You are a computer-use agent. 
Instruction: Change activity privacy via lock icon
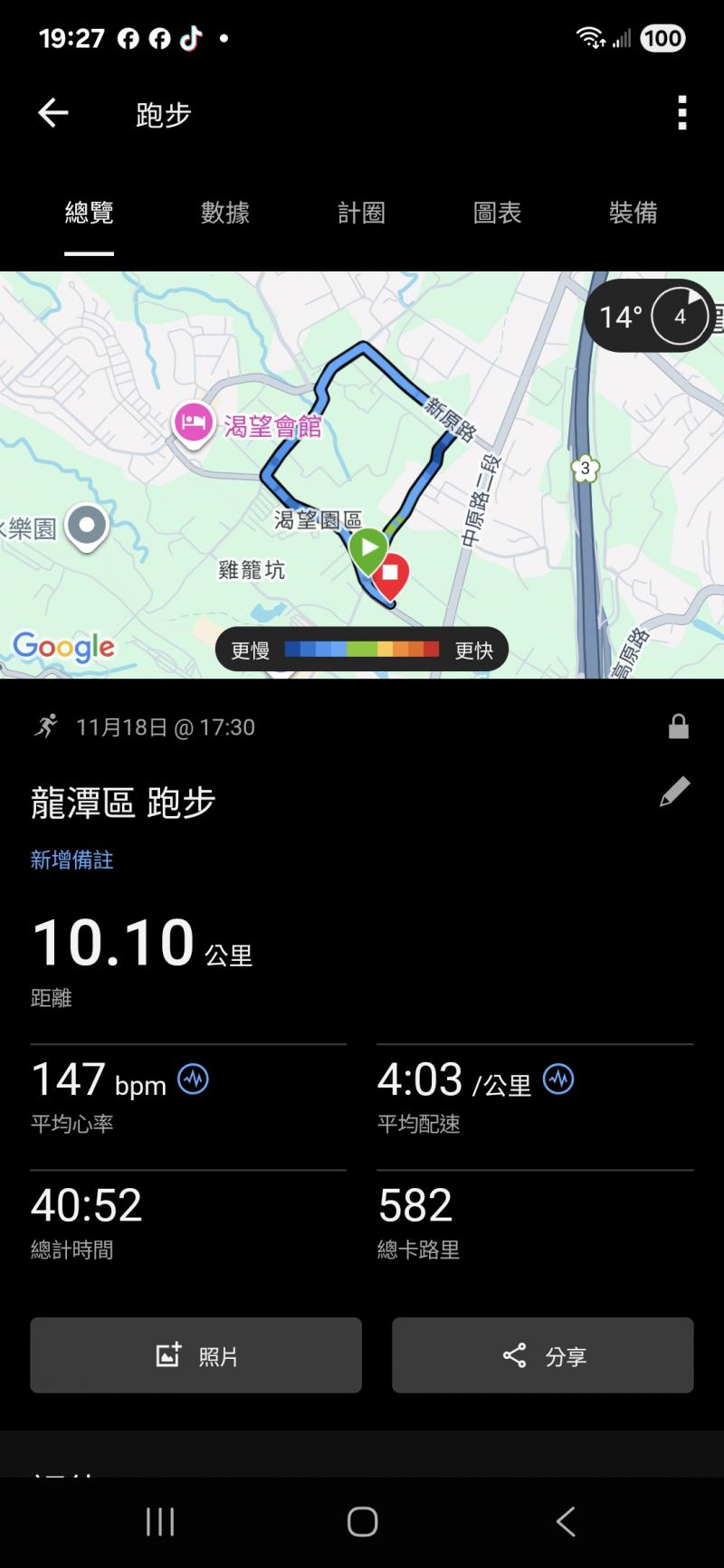[678, 727]
